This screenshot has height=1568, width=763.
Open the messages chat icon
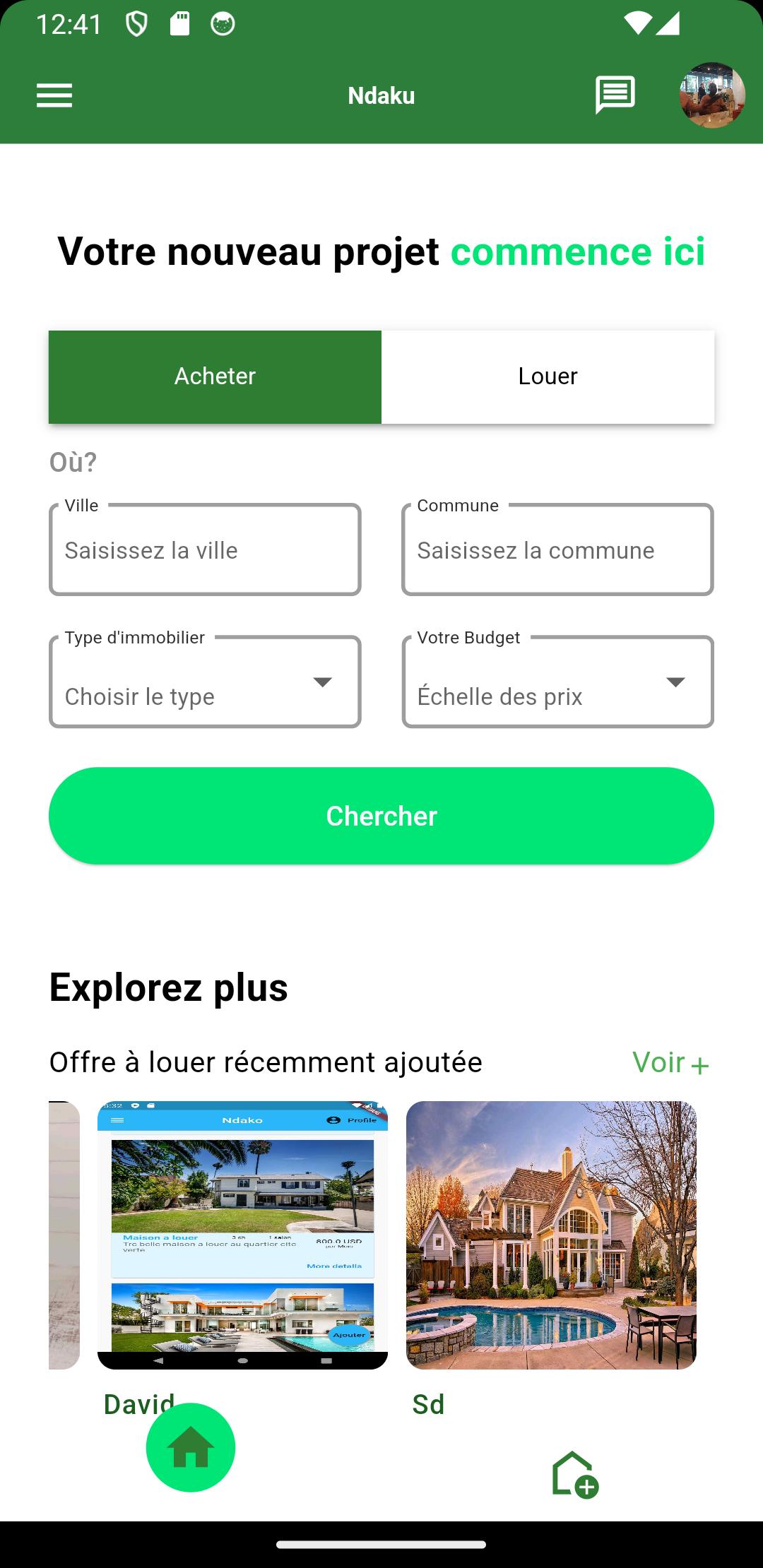coord(615,95)
